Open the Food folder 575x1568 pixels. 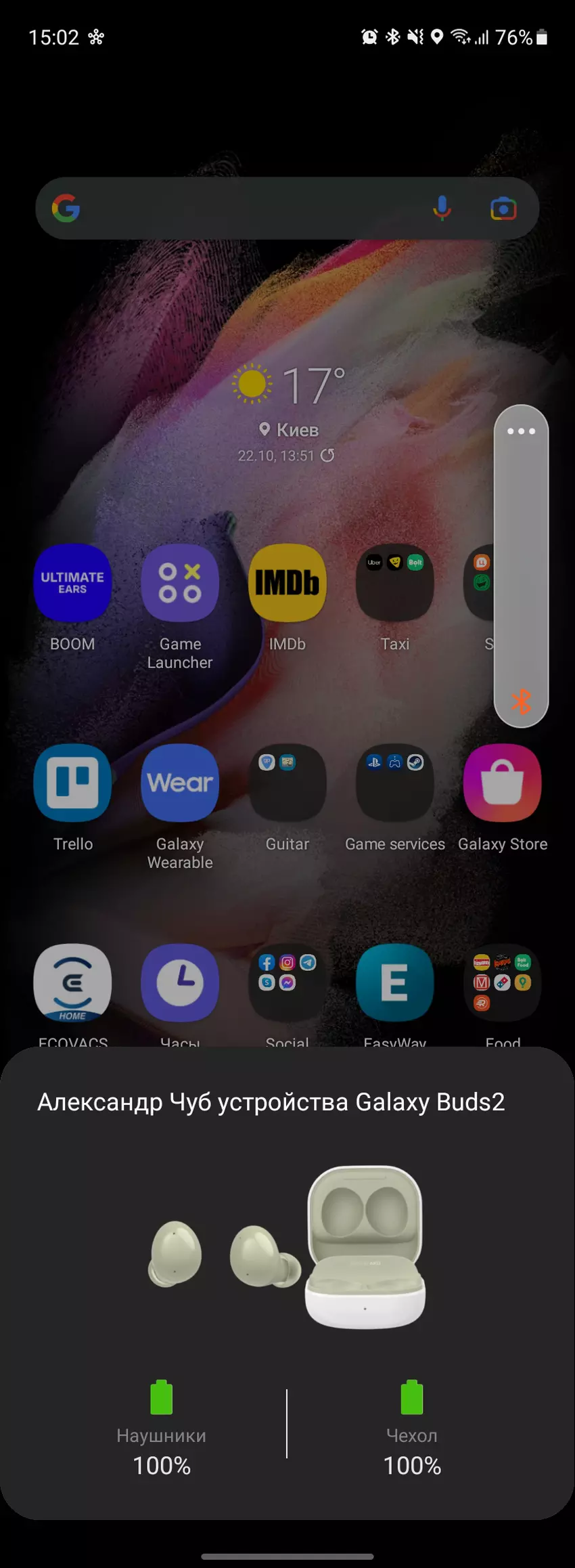click(x=503, y=982)
